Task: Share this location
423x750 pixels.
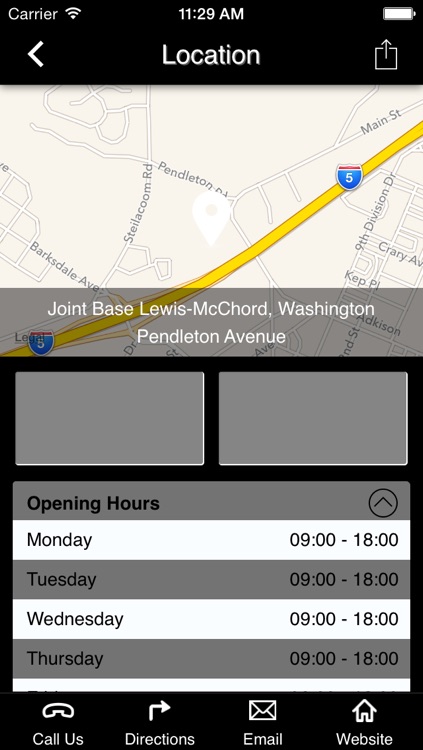Action: [x=386, y=54]
